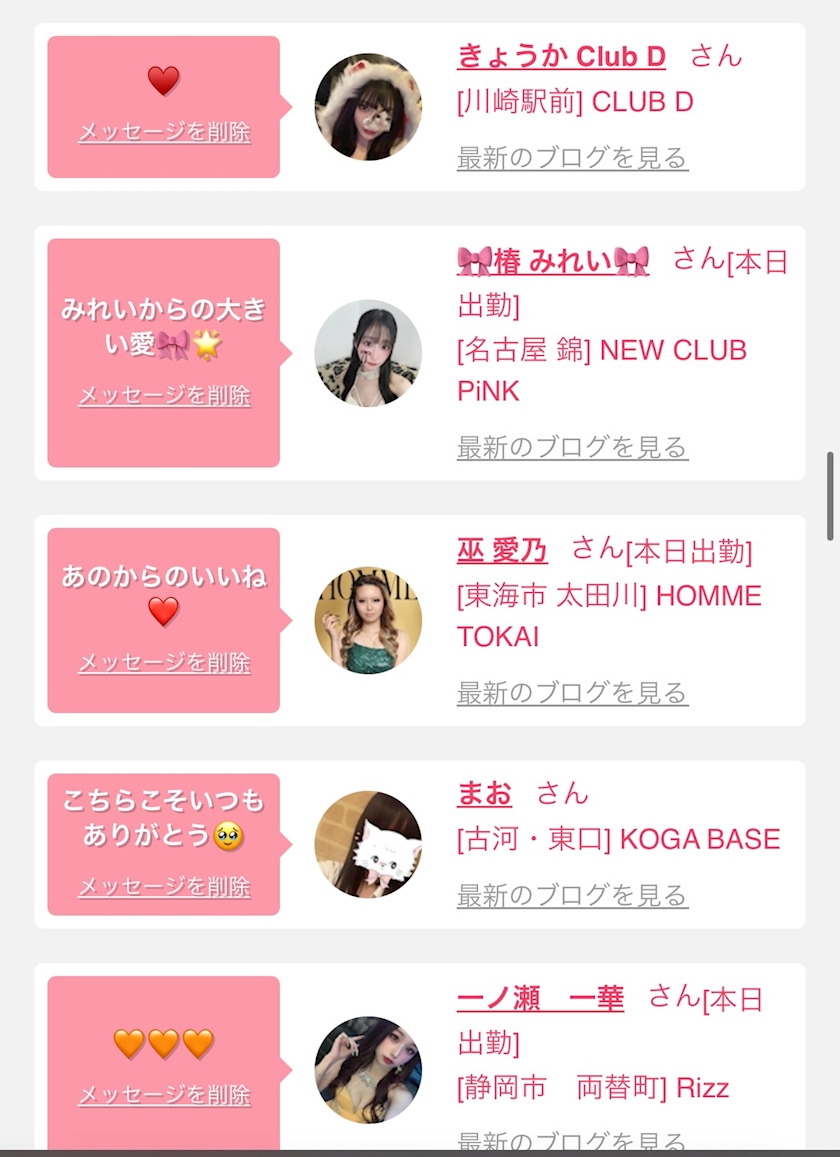Delete the こちらこそいつもありがとう message
The width and height of the screenshot is (840, 1157).
point(164,887)
